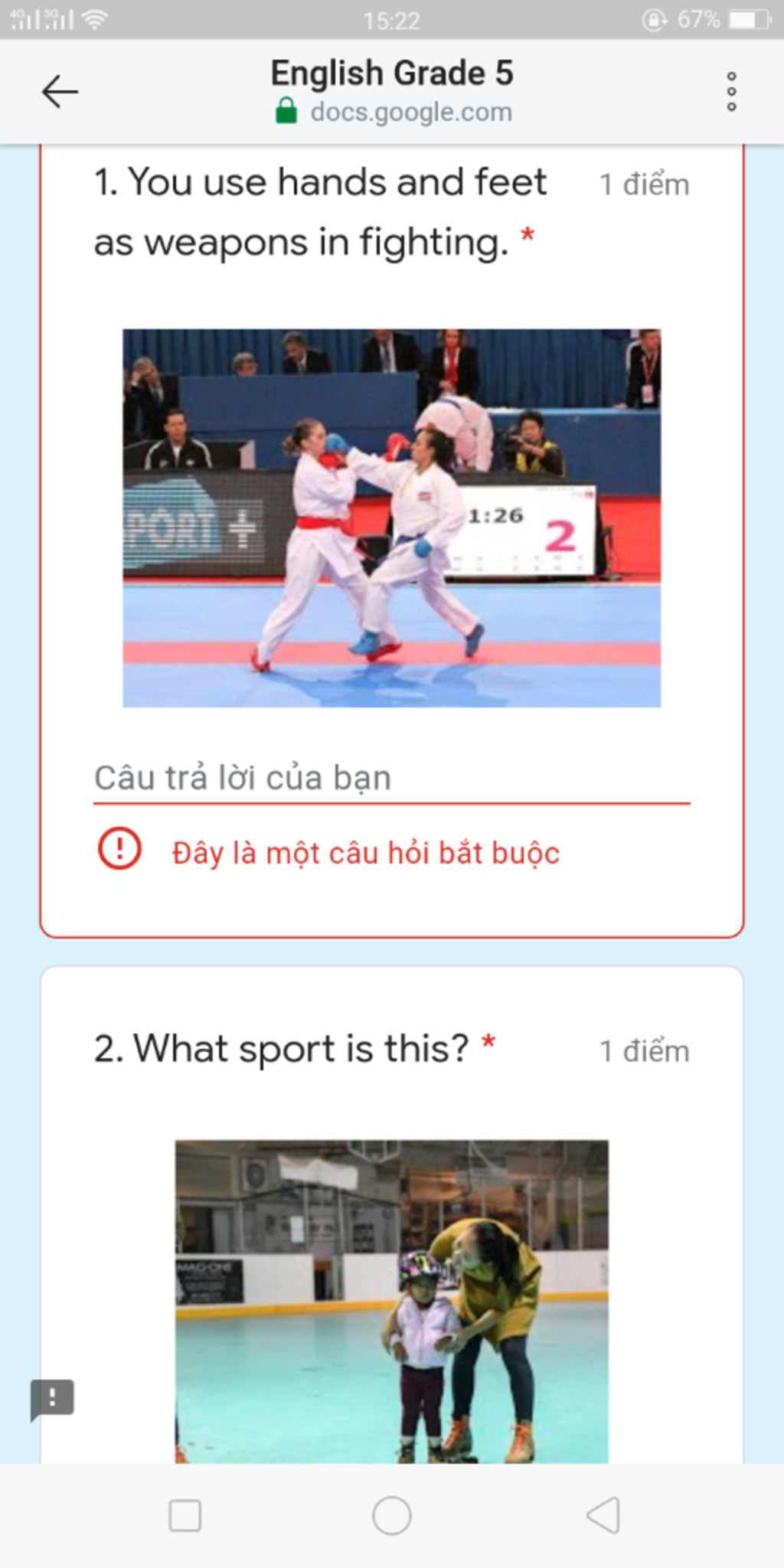
Task: Tap the answer field for question 1
Action: pyautogui.click(x=390, y=779)
